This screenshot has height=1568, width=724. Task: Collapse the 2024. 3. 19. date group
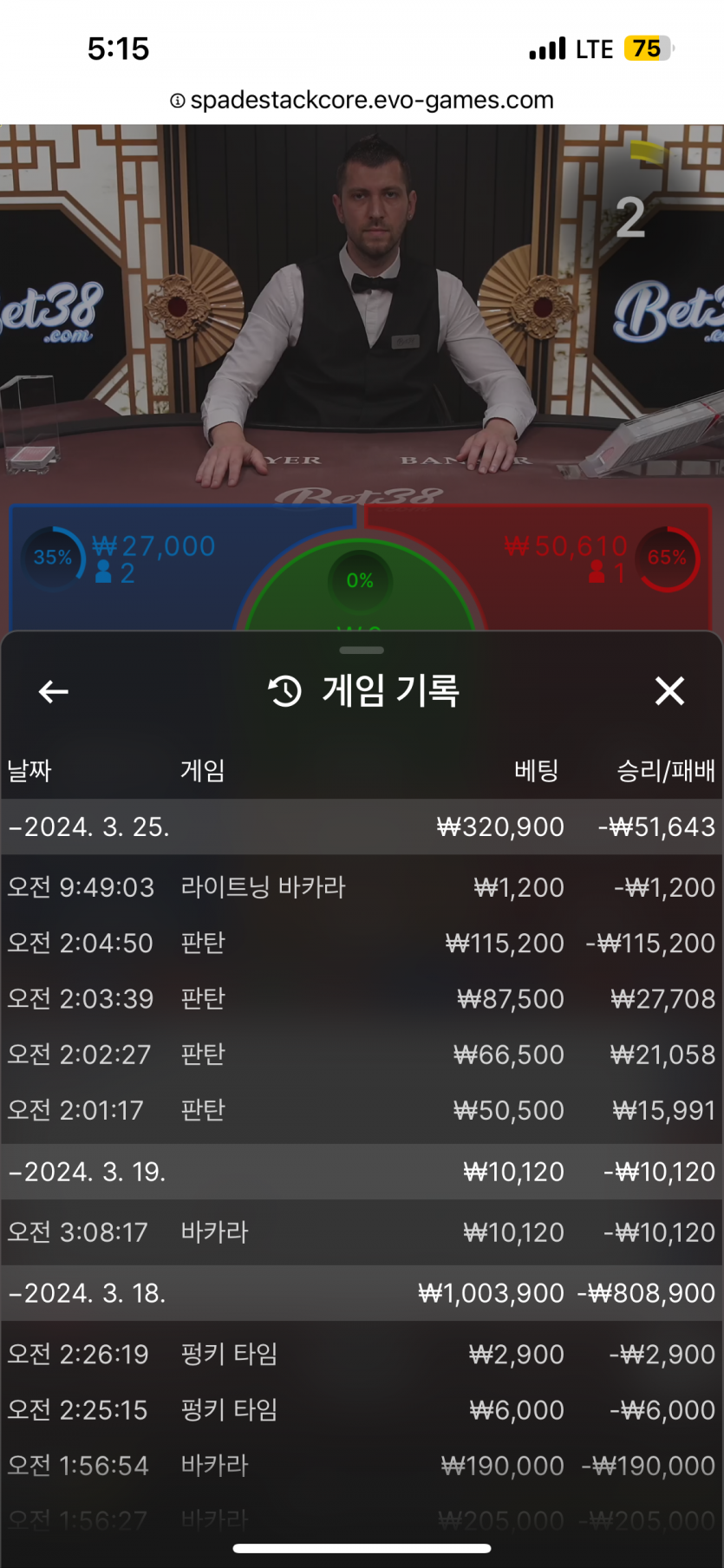click(87, 1172)
